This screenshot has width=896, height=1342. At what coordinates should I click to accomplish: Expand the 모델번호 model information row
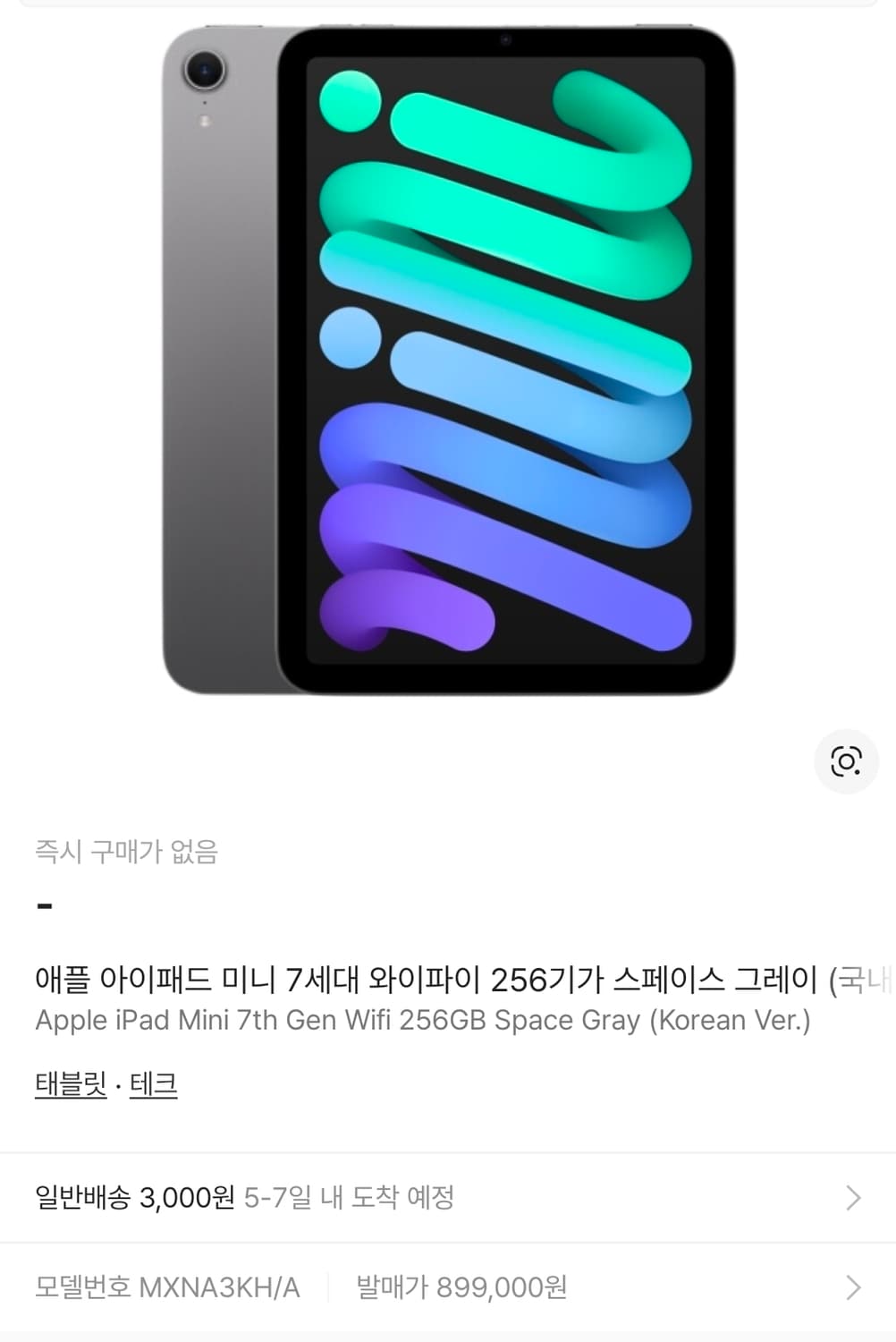pyautogui.click(x=447, y=1287)
